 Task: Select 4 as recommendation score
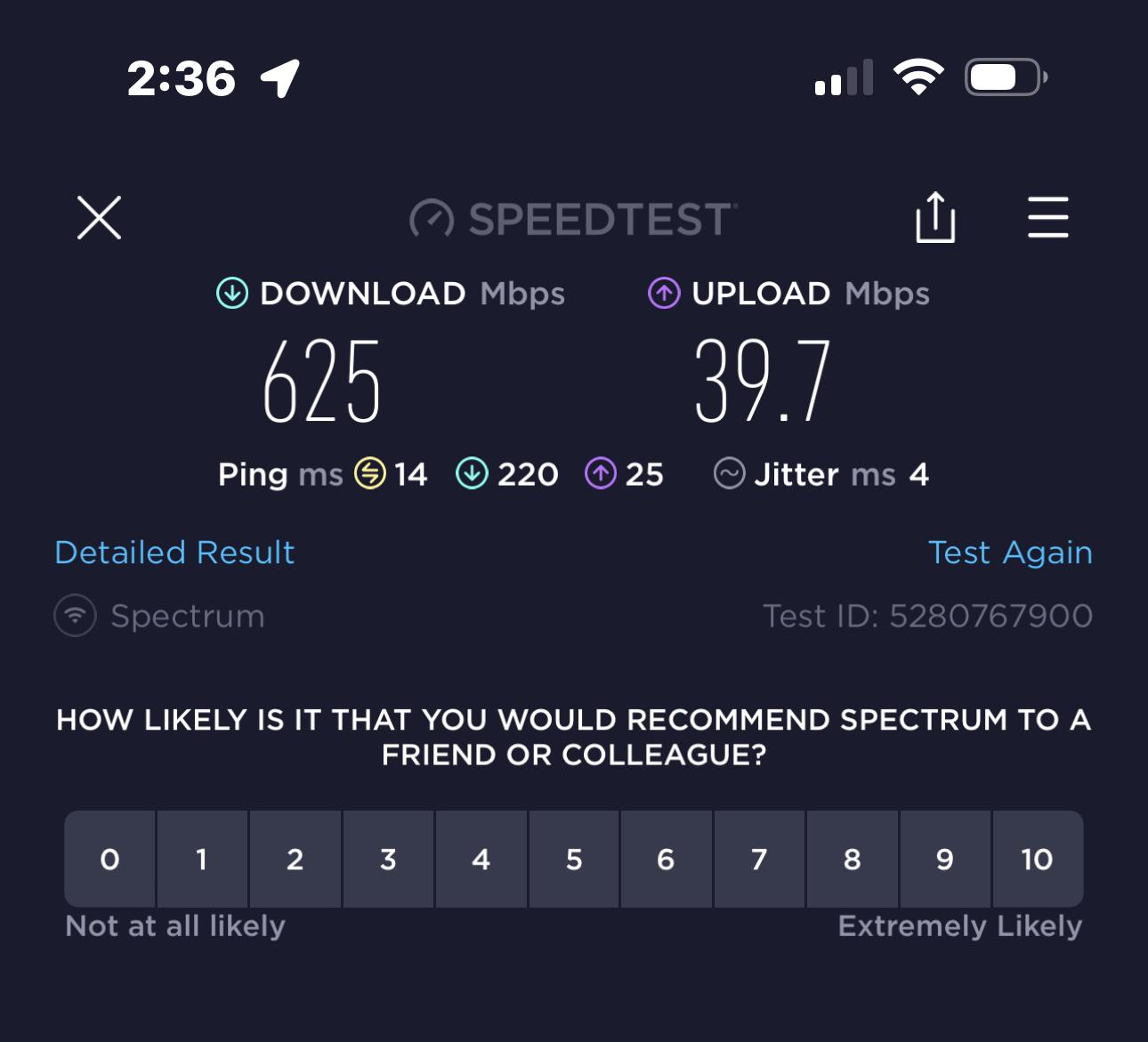481,859
